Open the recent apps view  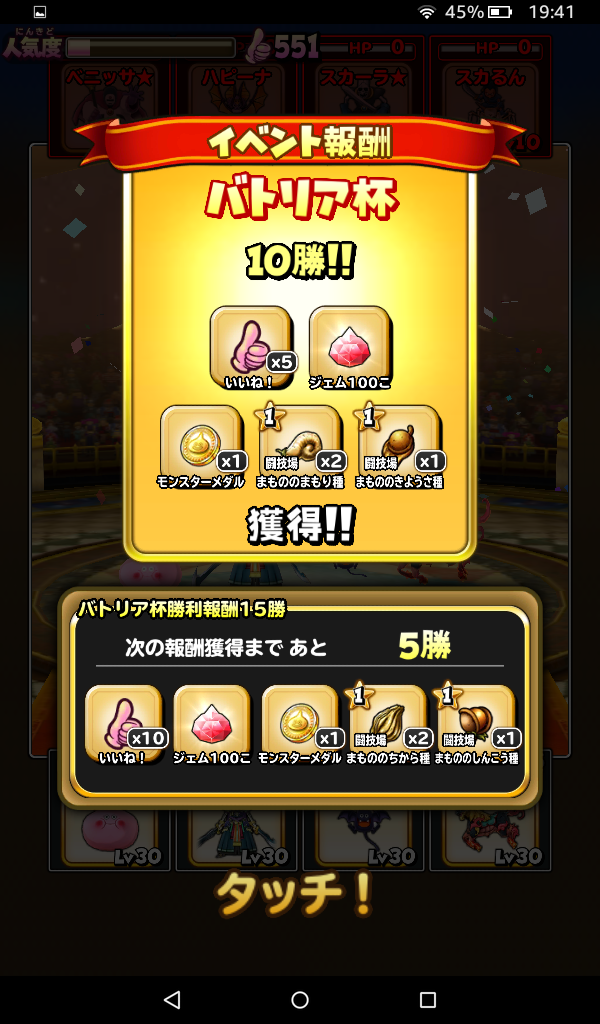click(428, 999)
